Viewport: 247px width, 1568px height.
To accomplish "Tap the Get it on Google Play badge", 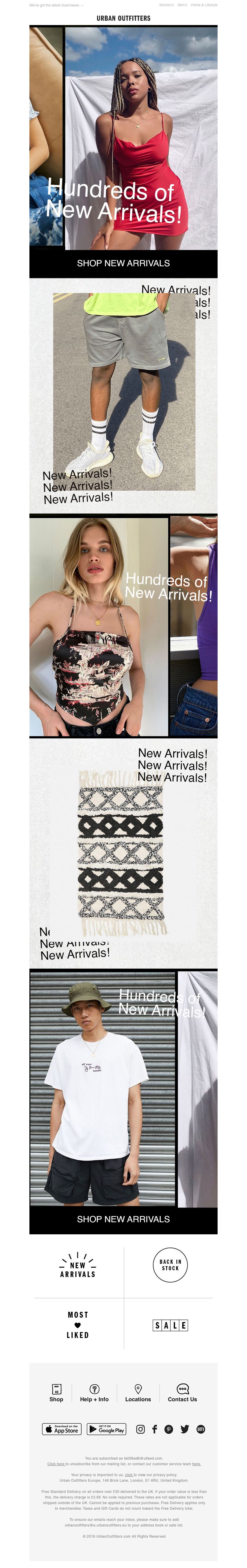I will tap(106, 1429).
